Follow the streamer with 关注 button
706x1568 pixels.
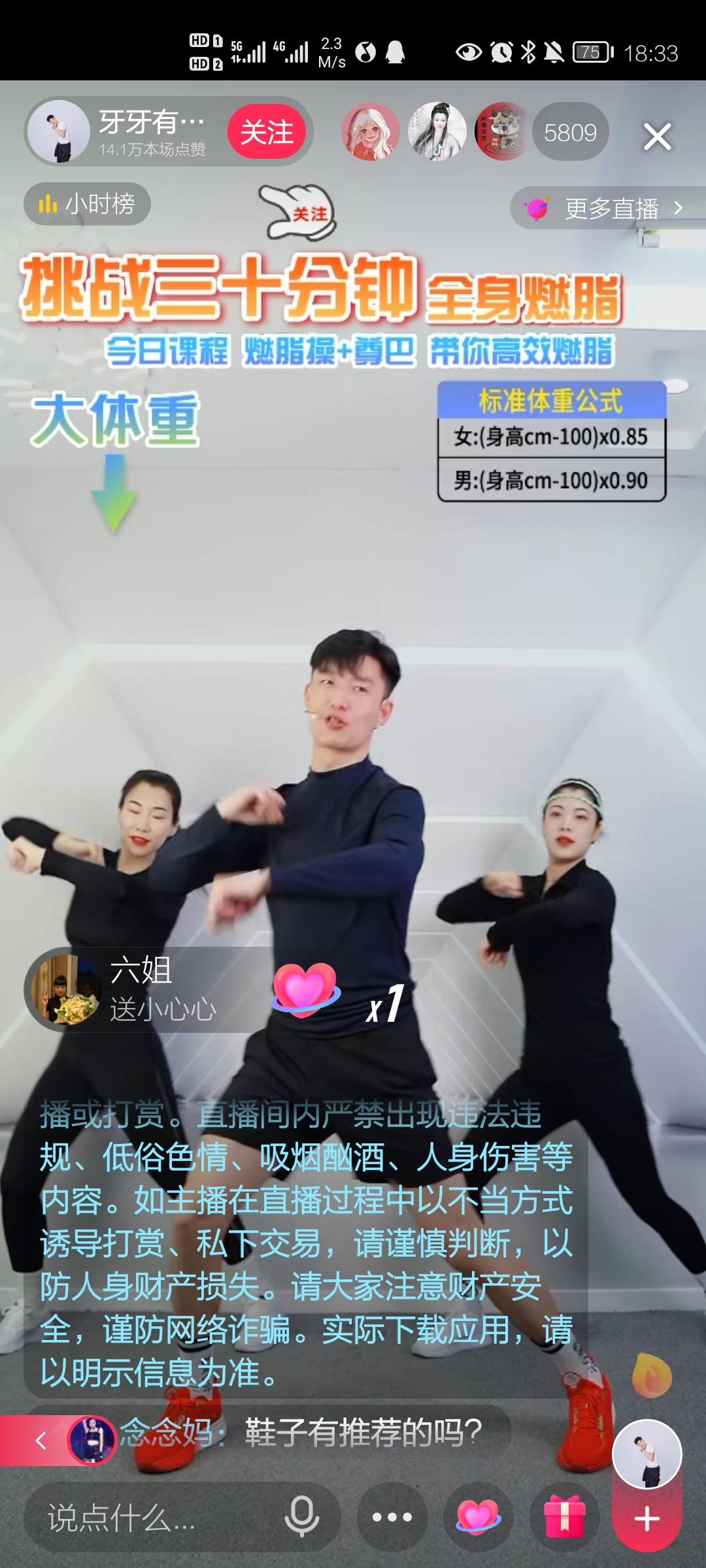[x=267, y=132]
